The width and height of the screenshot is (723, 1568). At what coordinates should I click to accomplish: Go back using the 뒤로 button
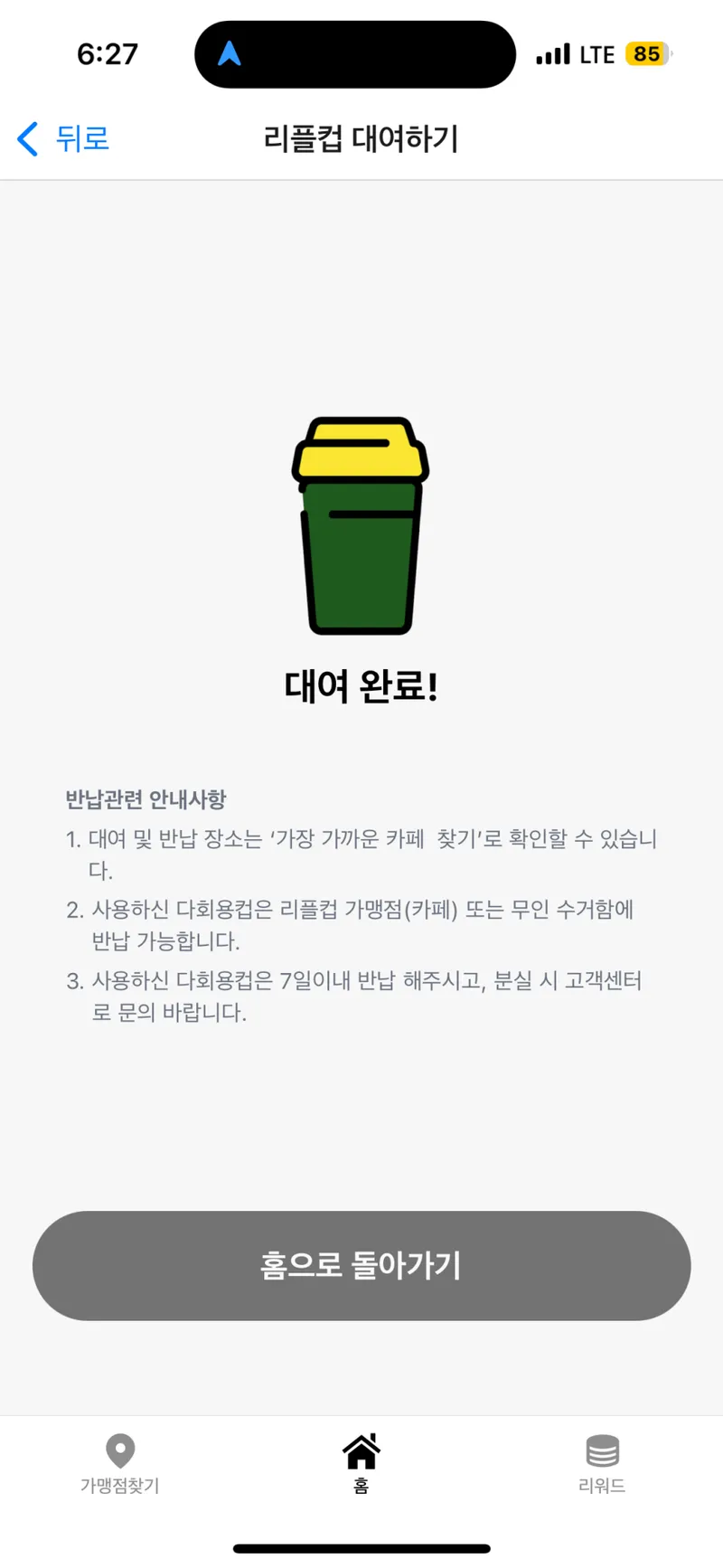(x=63, y=139)
